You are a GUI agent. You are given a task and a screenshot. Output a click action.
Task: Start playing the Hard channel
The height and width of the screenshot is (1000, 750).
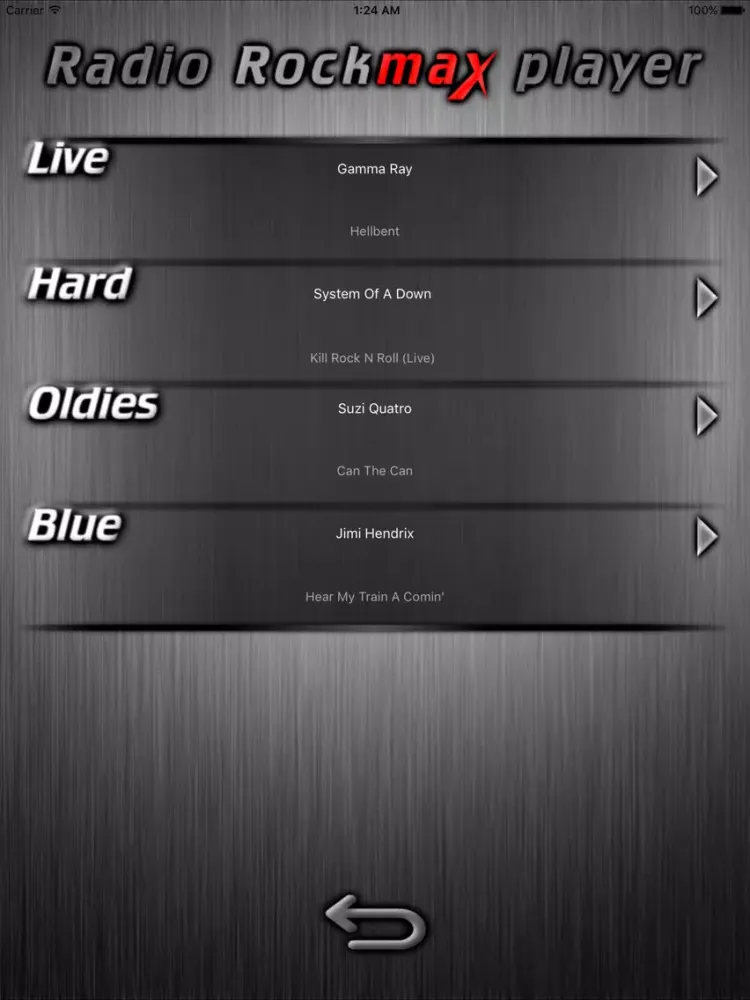point(706,297)
